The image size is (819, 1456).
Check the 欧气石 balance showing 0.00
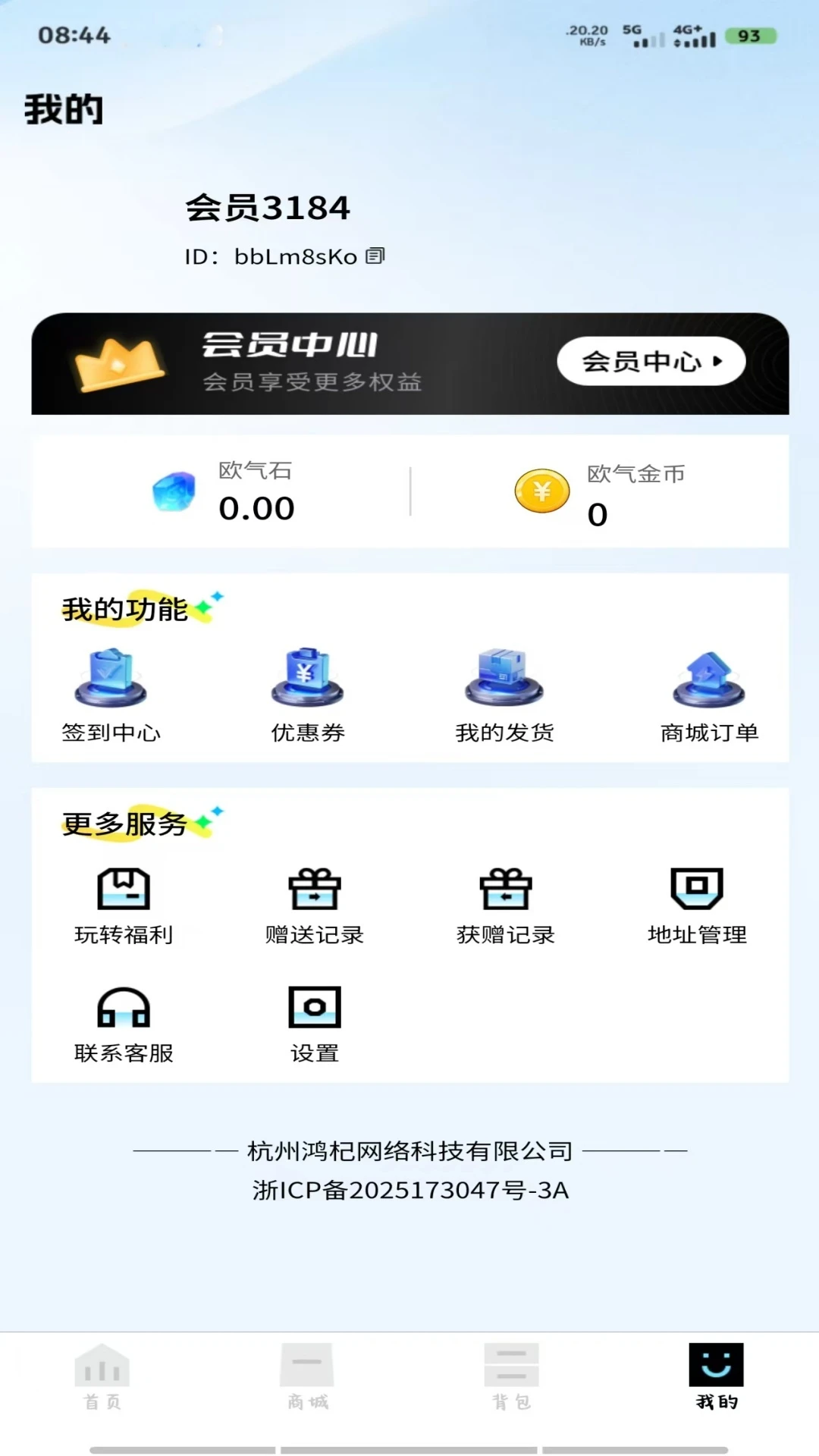coord(256,507)
